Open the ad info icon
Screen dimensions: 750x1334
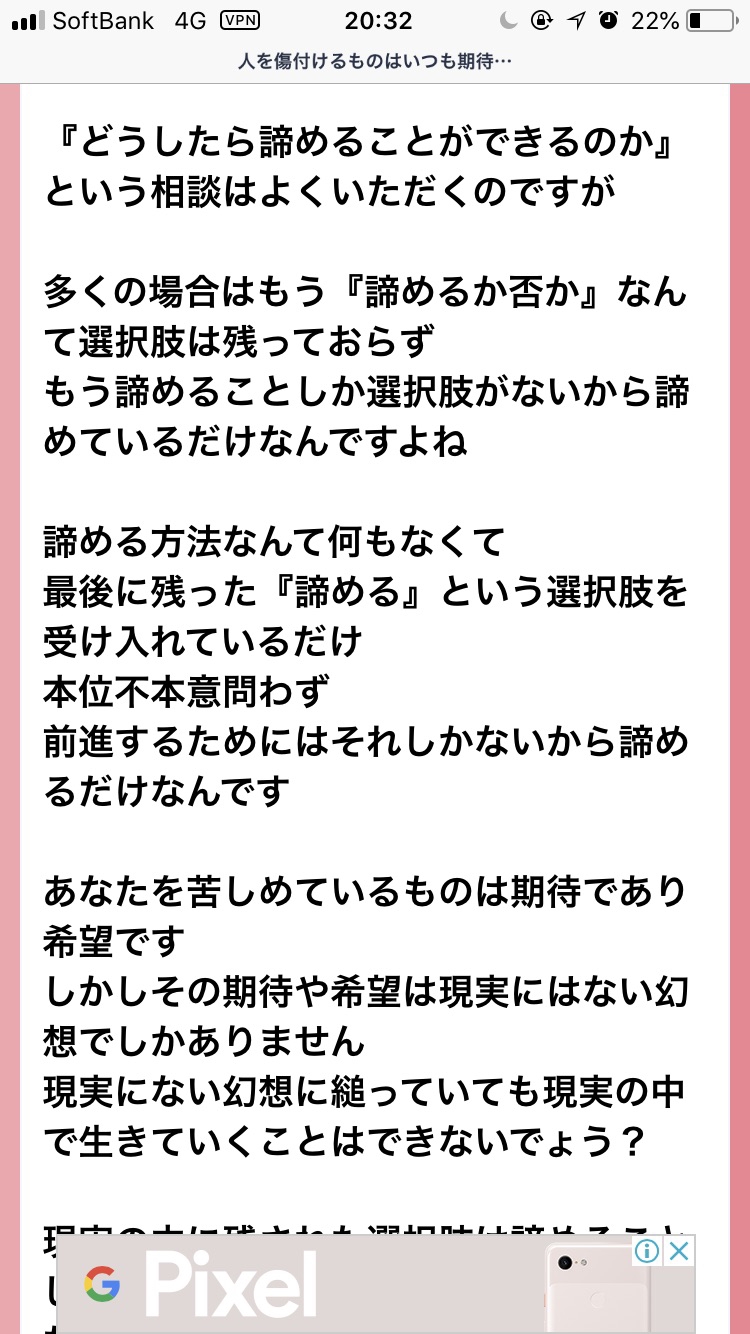pos(648,1250)
